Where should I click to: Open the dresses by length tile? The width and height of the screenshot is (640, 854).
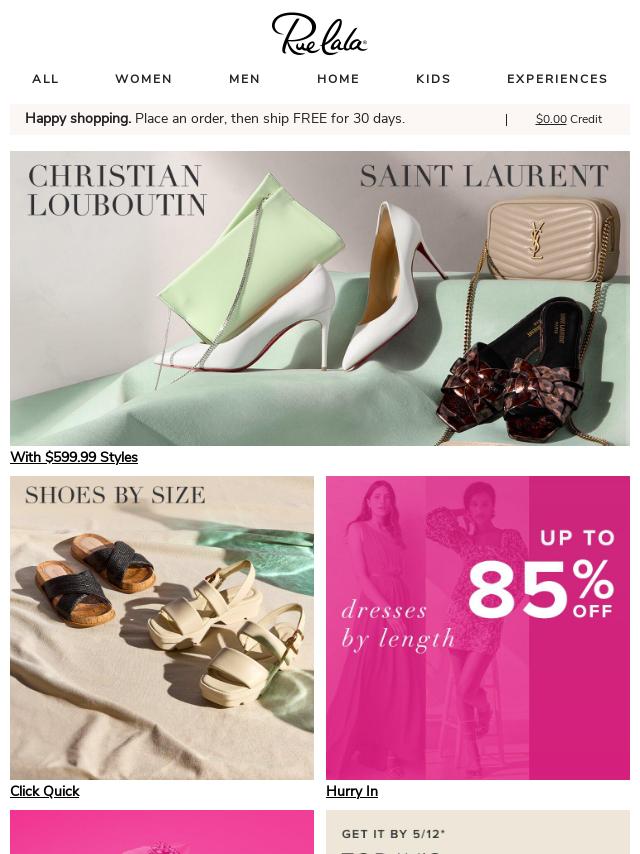tap(478, 627)
